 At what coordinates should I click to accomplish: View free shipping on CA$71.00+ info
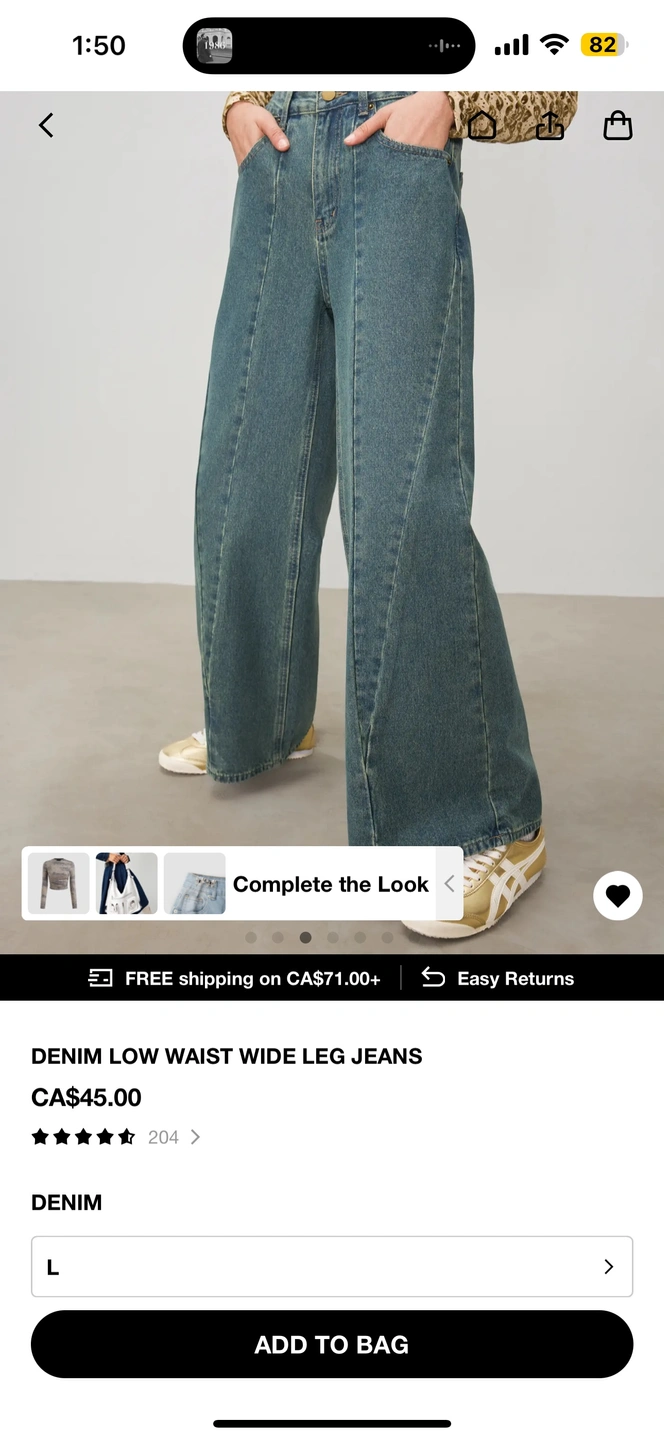235,978
